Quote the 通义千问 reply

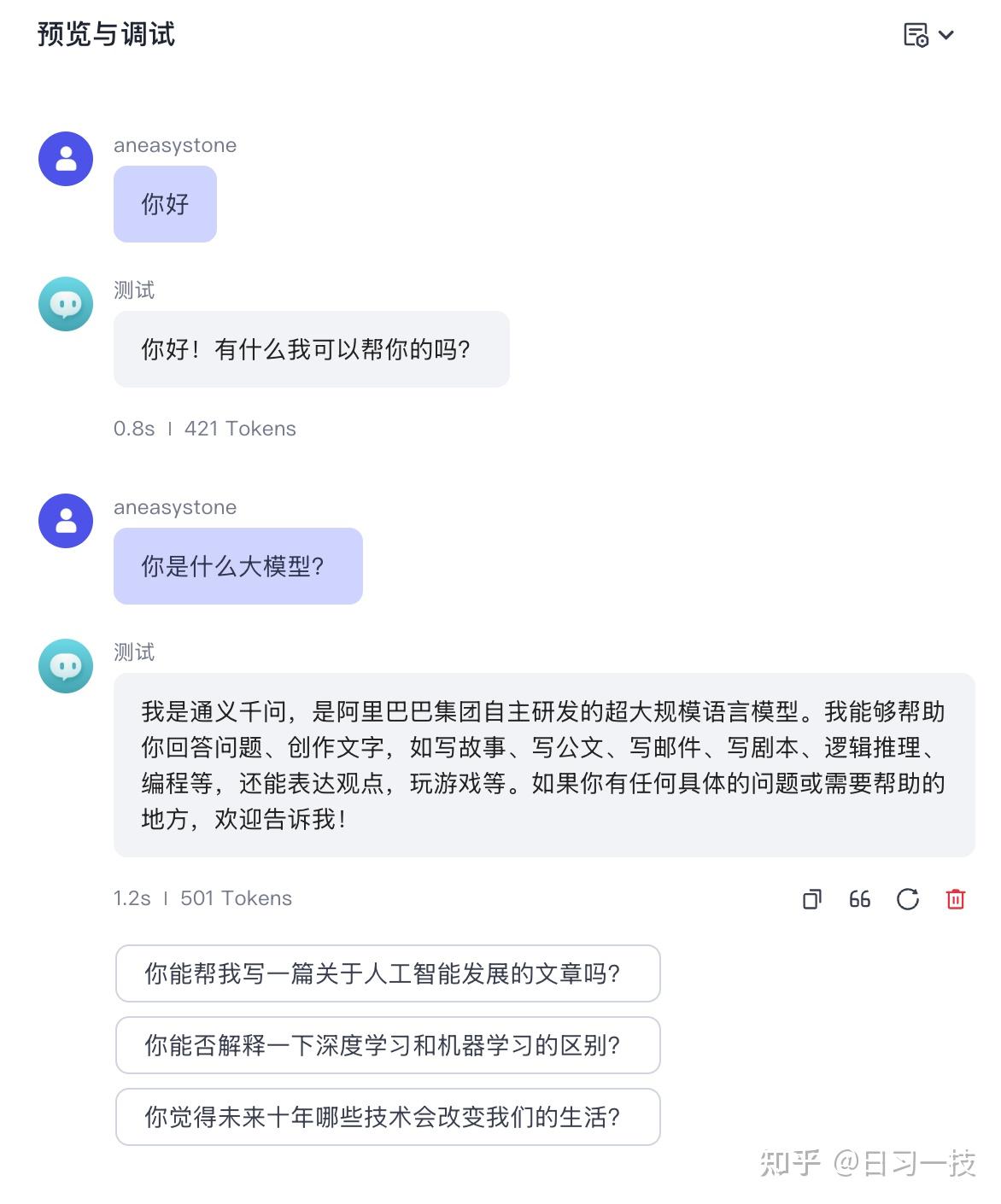pos(859,899)
